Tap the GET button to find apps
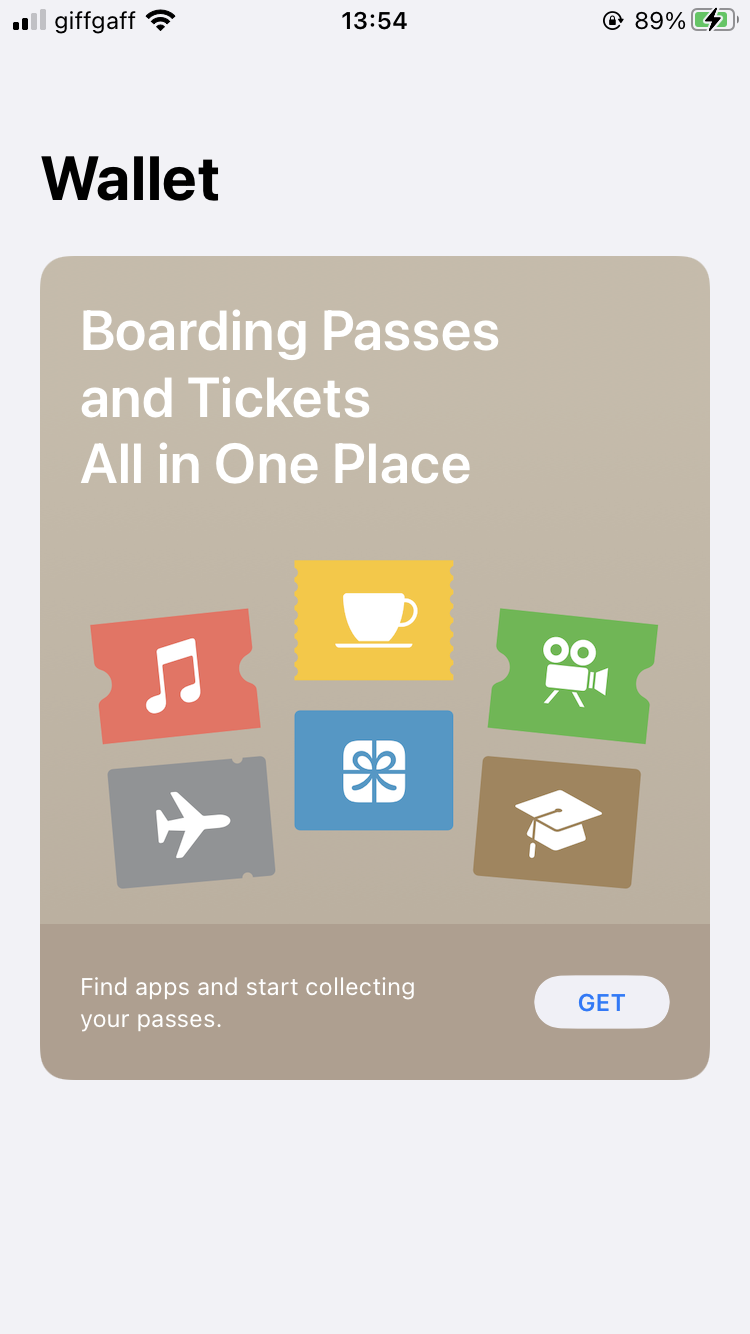The image size is (750, 1334). [601, 1002]
